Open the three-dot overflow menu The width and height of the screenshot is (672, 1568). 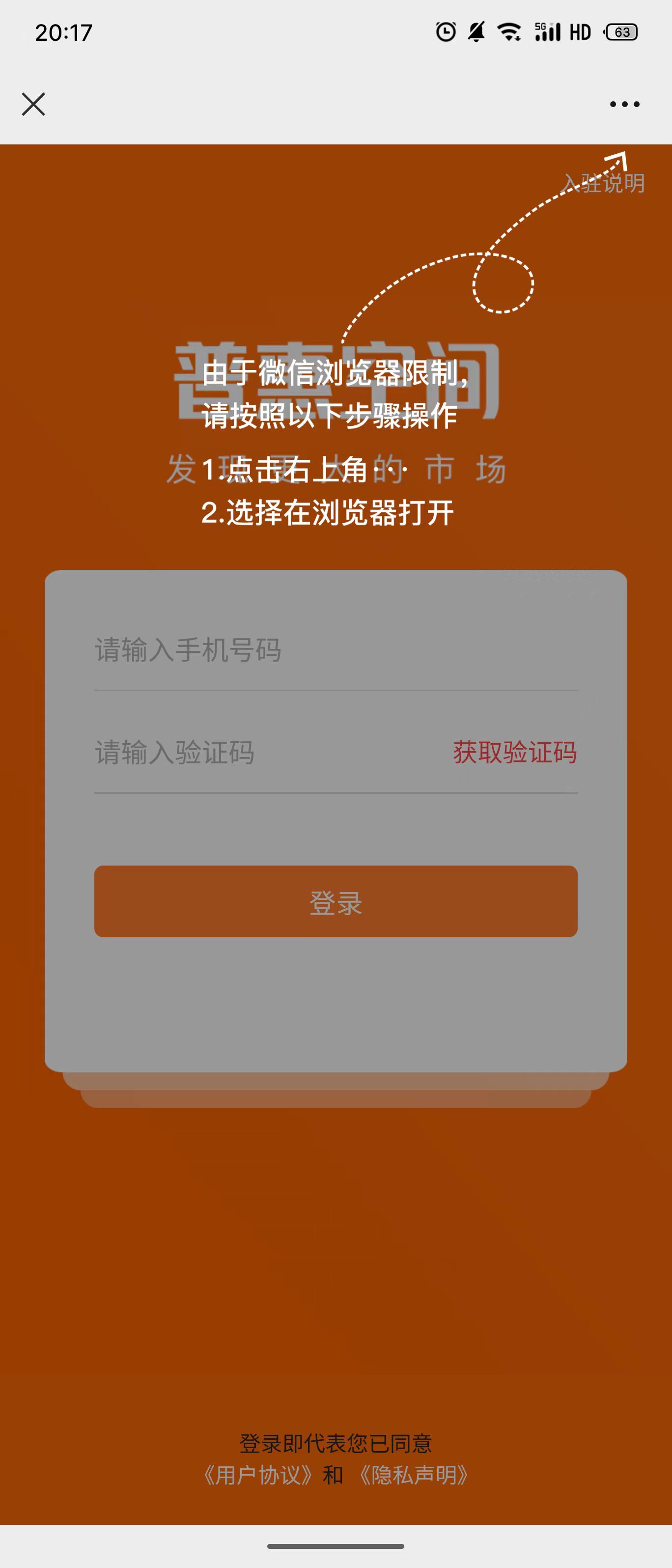tap(624, 104)
